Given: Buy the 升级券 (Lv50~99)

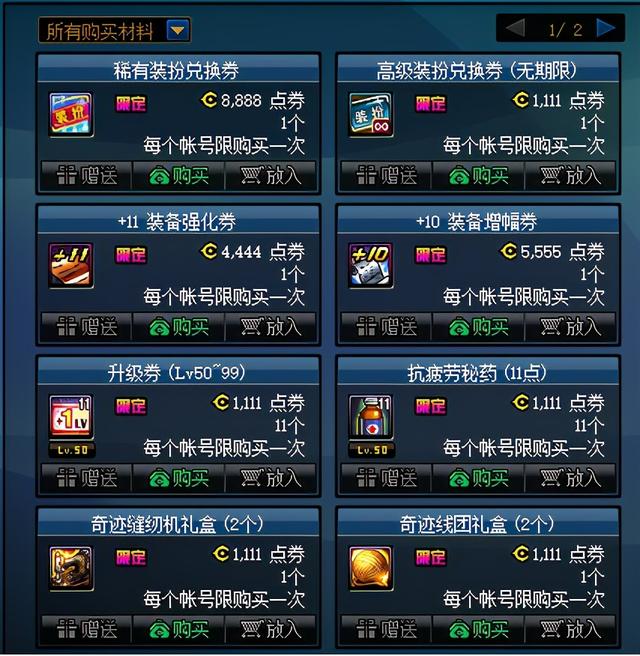Looking at the screenshot, I should point(178,478).
